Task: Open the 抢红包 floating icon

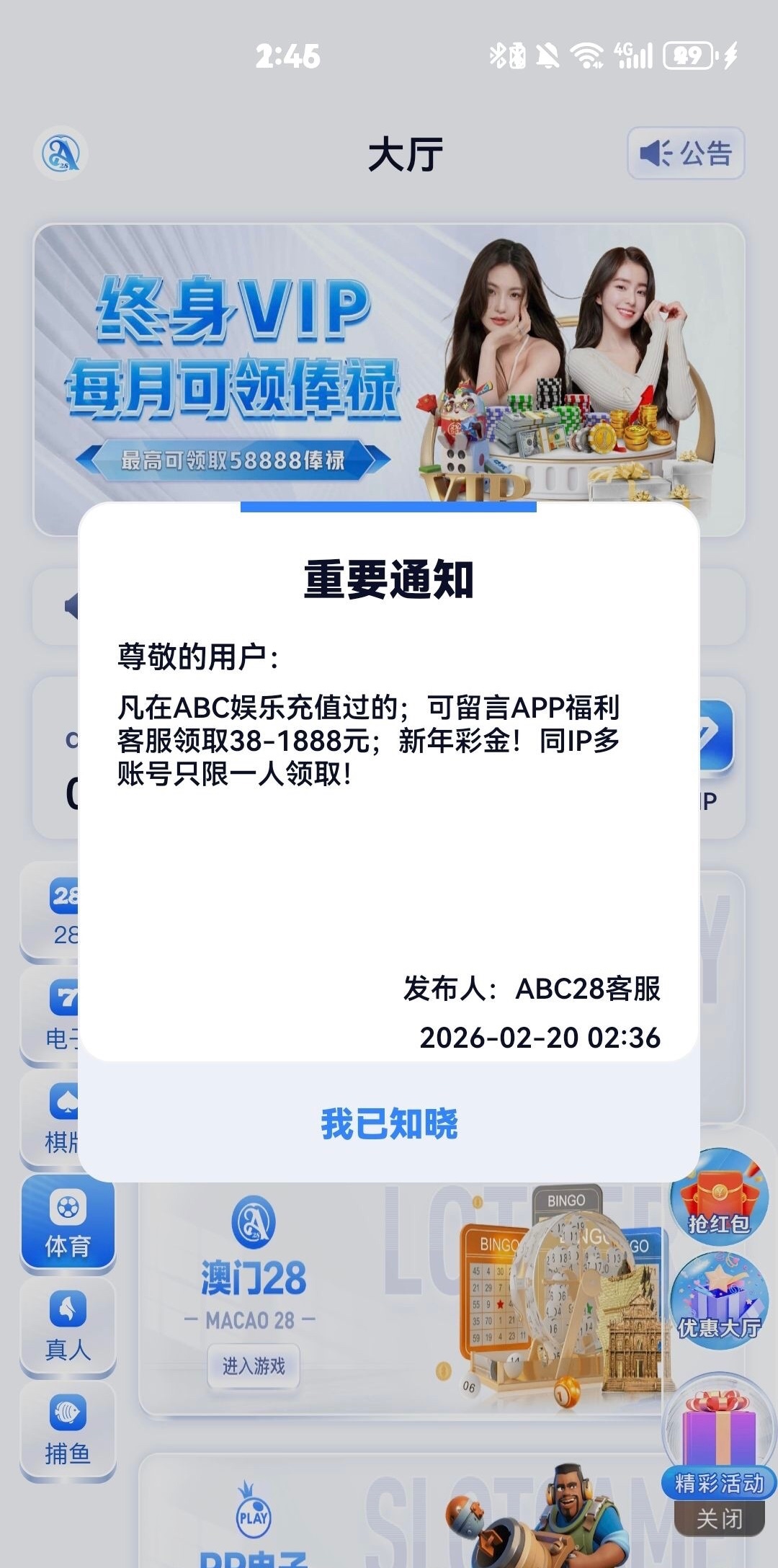Action: 718,1196
